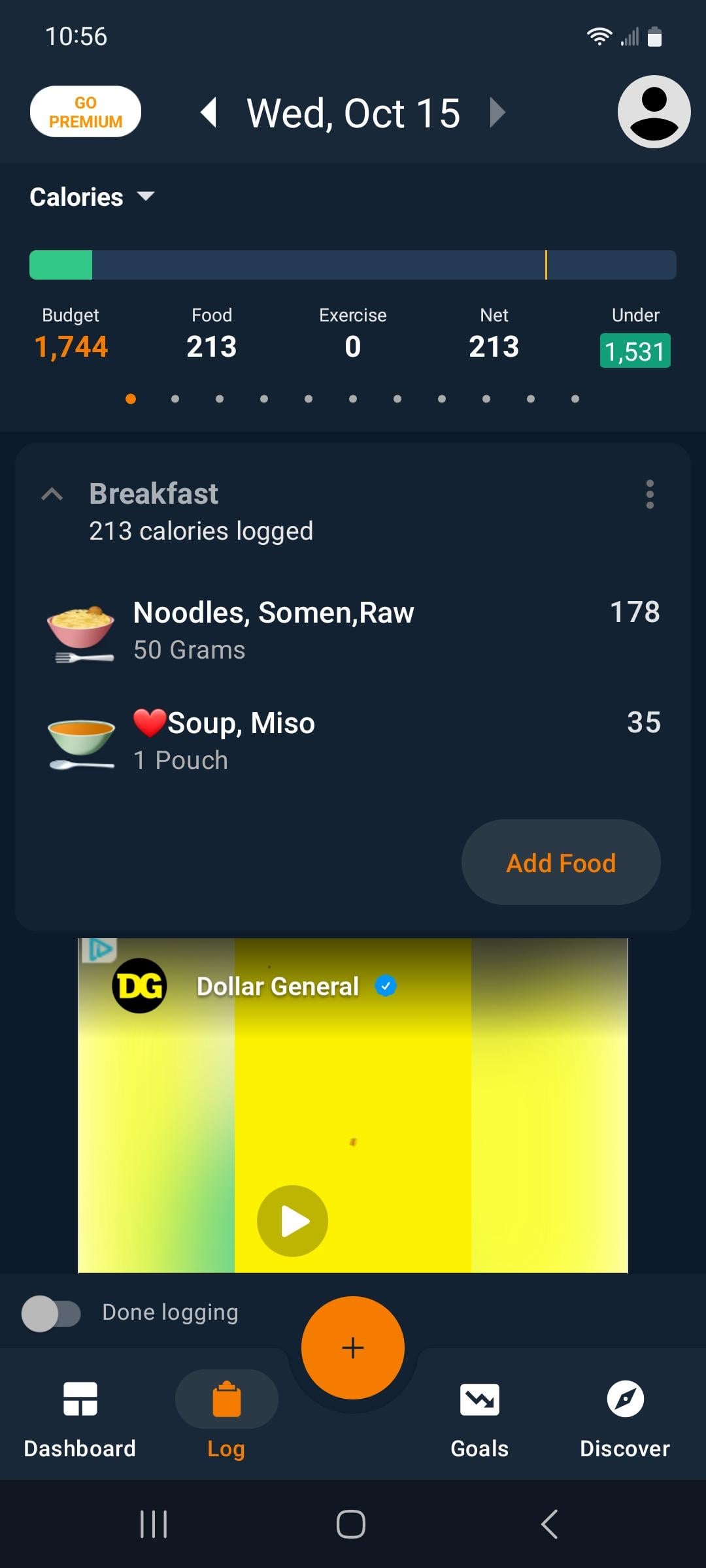The width and height of the screenshot is (706, 1568).
Task: Tap the Go Premium button
Action: coord(86,112)
